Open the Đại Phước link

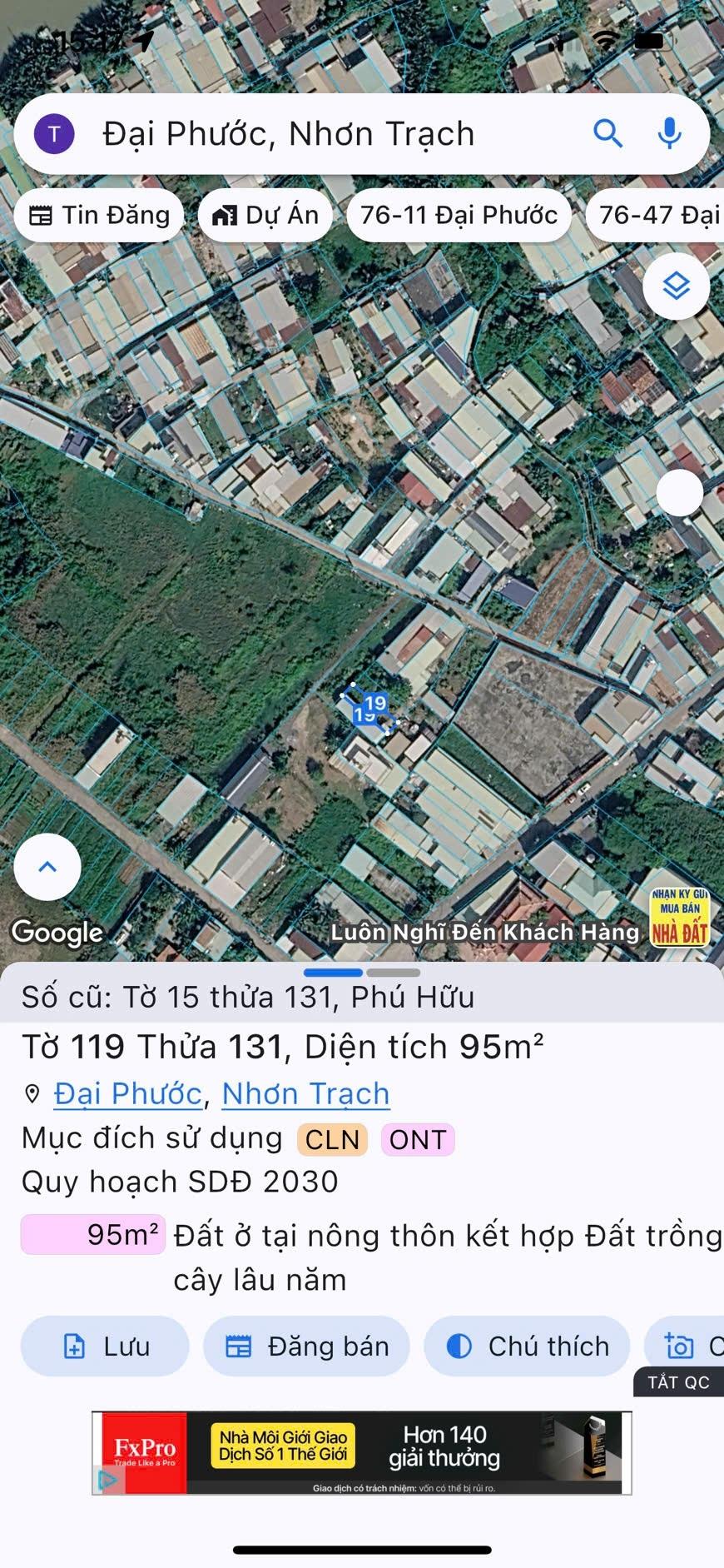[128, 1093]
